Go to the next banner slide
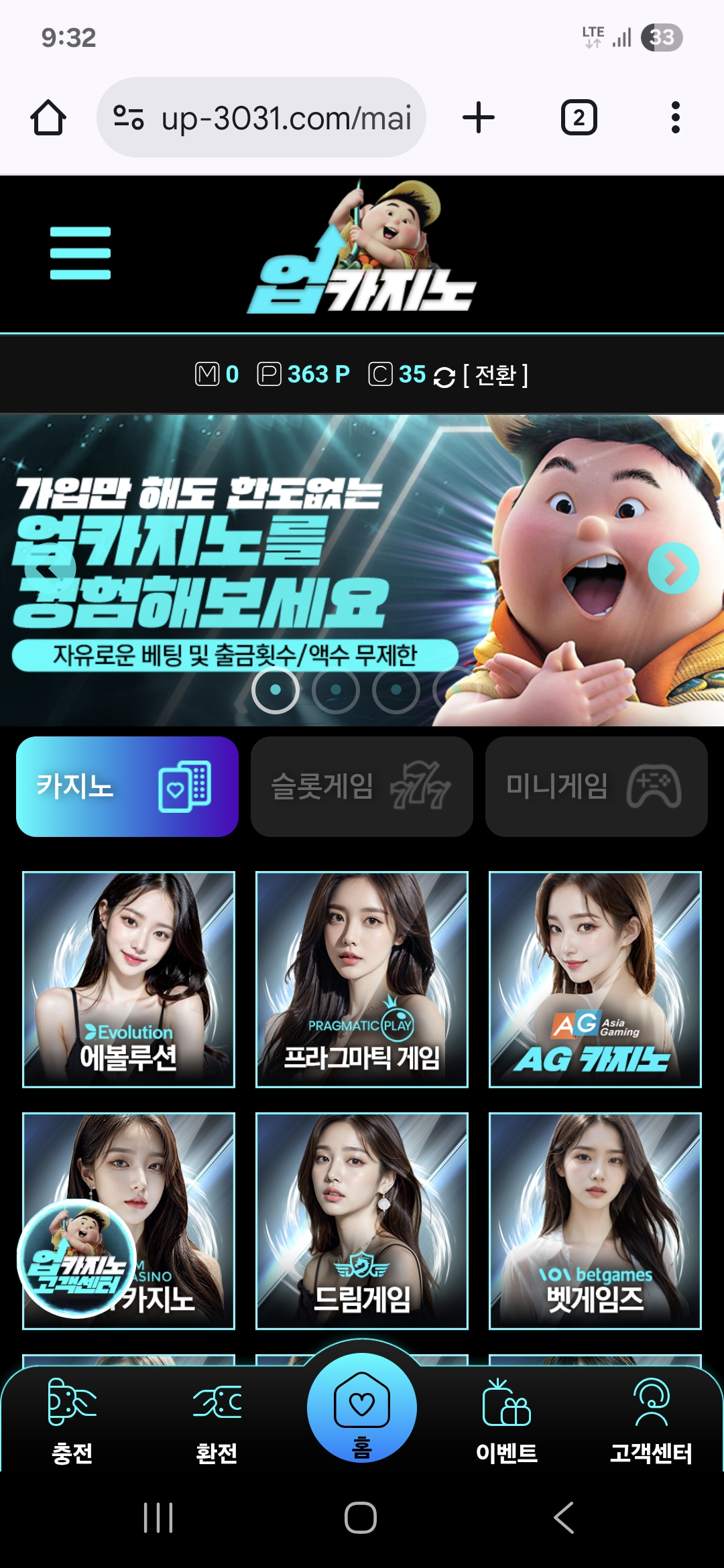Viewport: 724px width, 1568px height. coord(673,568)
